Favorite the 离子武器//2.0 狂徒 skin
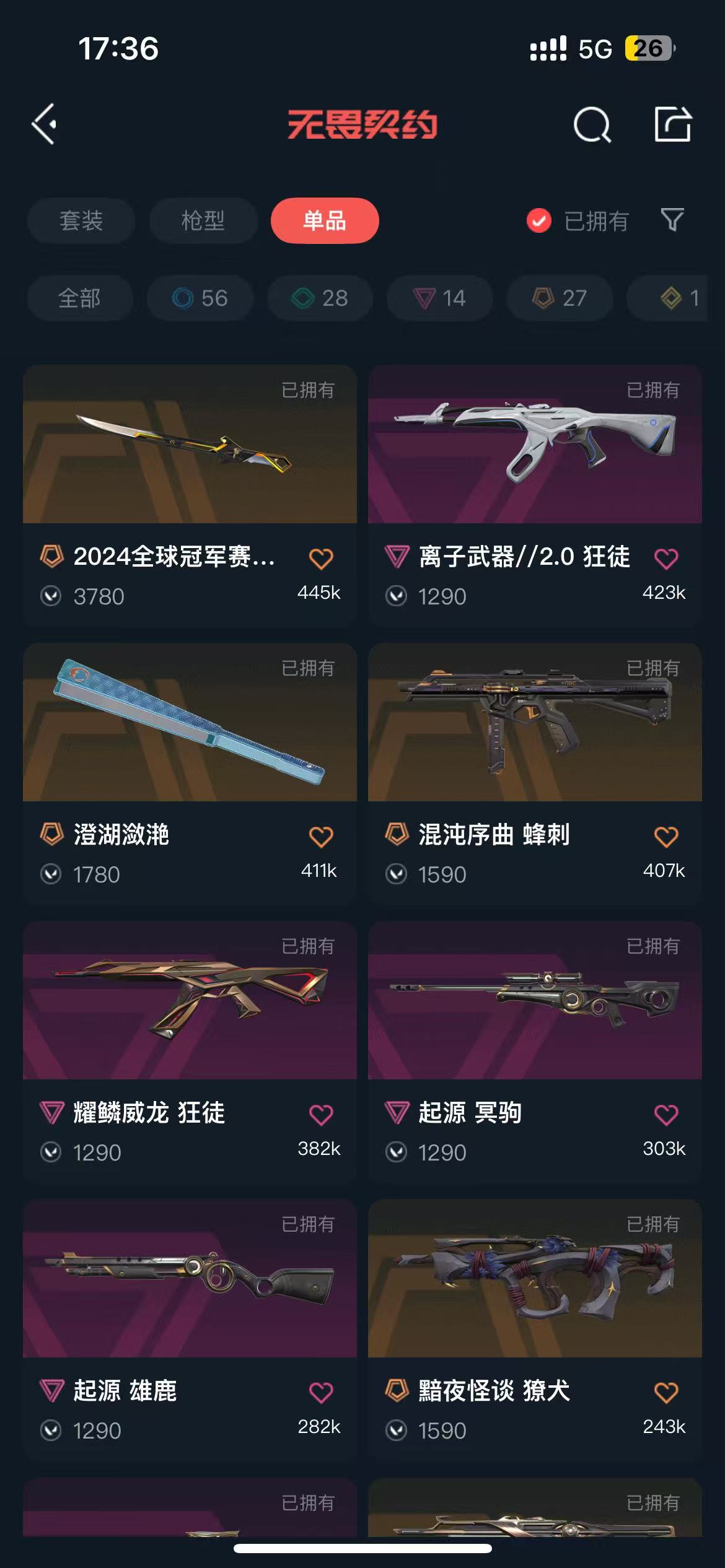Screen dimensions: 725x1568 tap(666, 559)
